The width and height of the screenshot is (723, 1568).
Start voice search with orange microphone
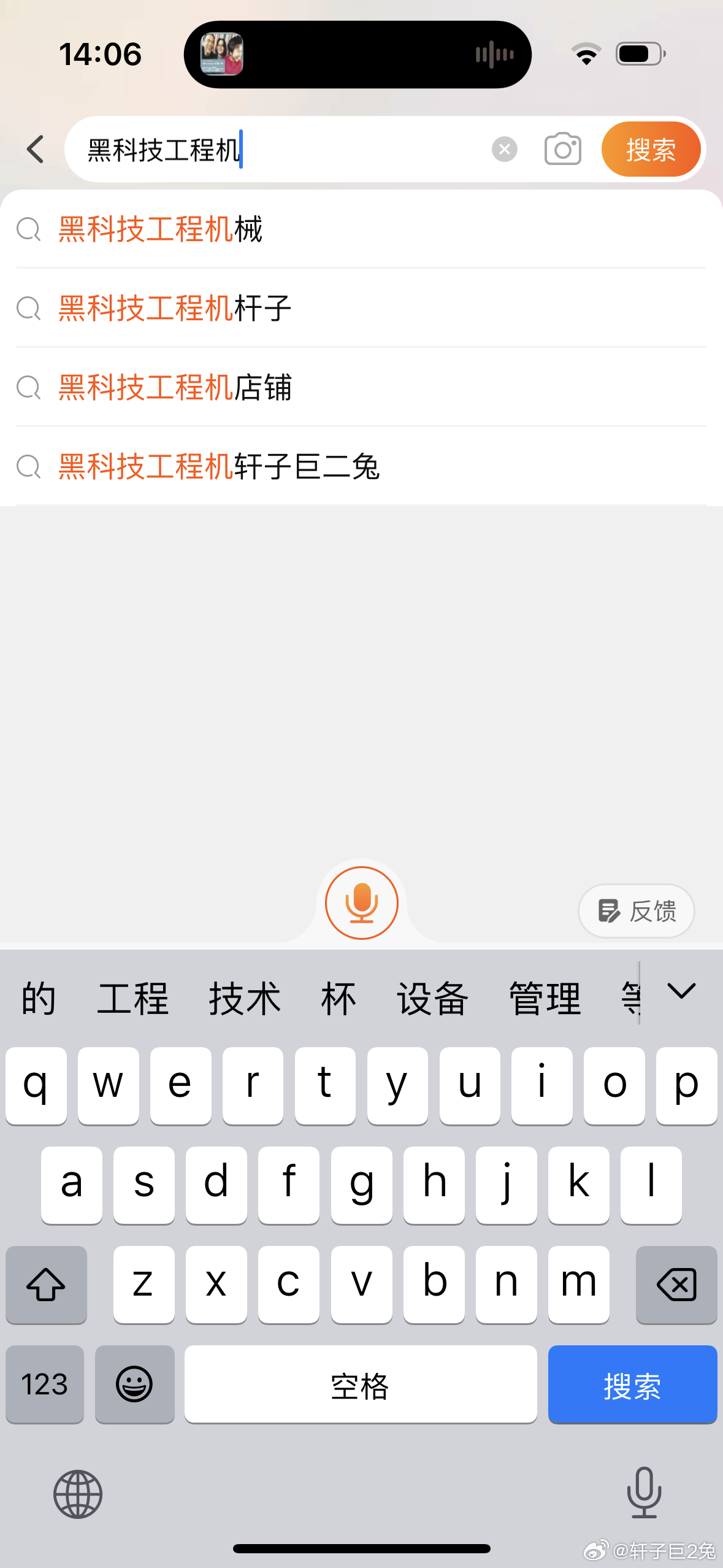click(x=361, y=902)
